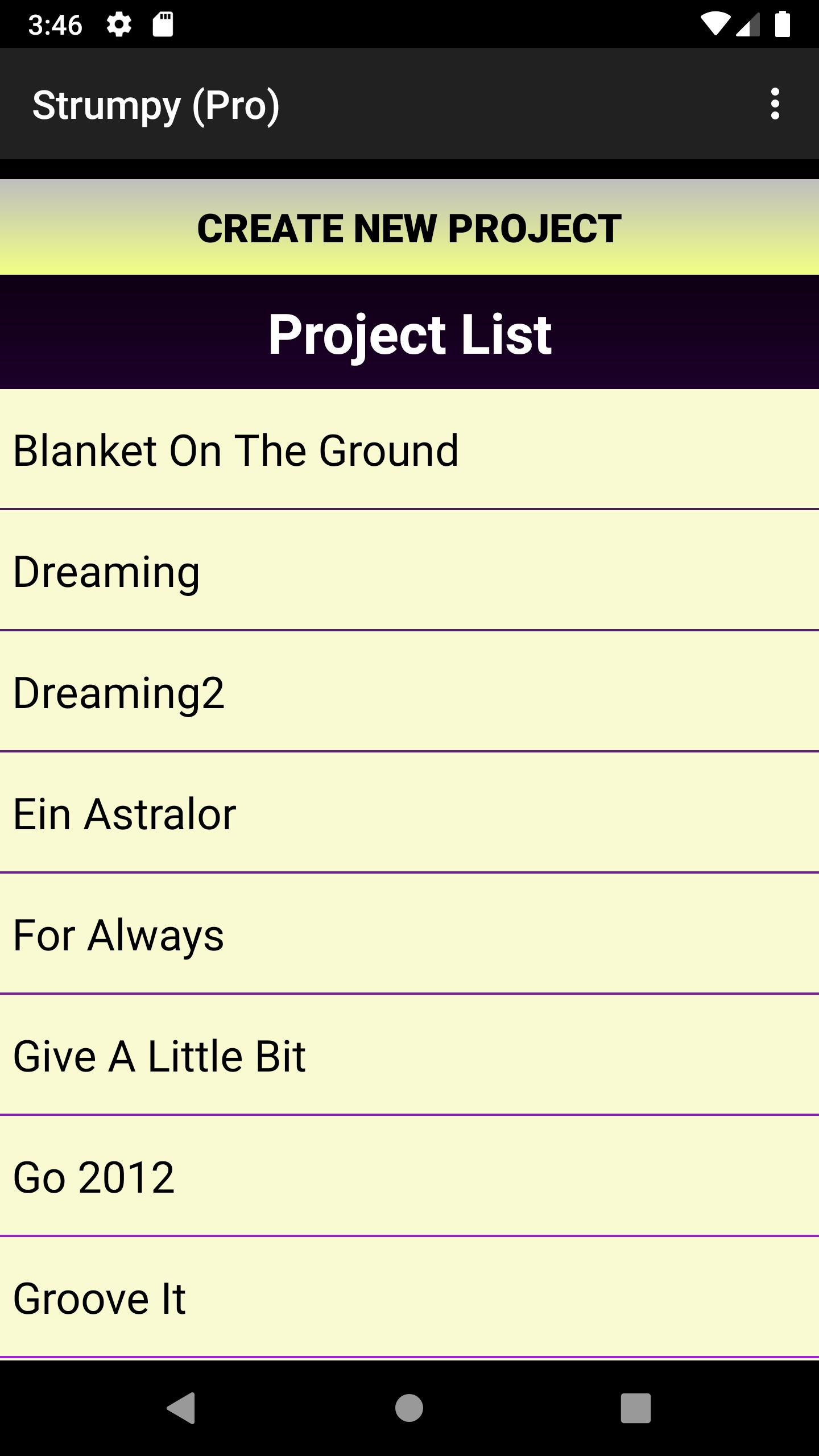Open the Blanket On The Ground project
This screenshot has height=1456, width=819.
coord(409,449)
